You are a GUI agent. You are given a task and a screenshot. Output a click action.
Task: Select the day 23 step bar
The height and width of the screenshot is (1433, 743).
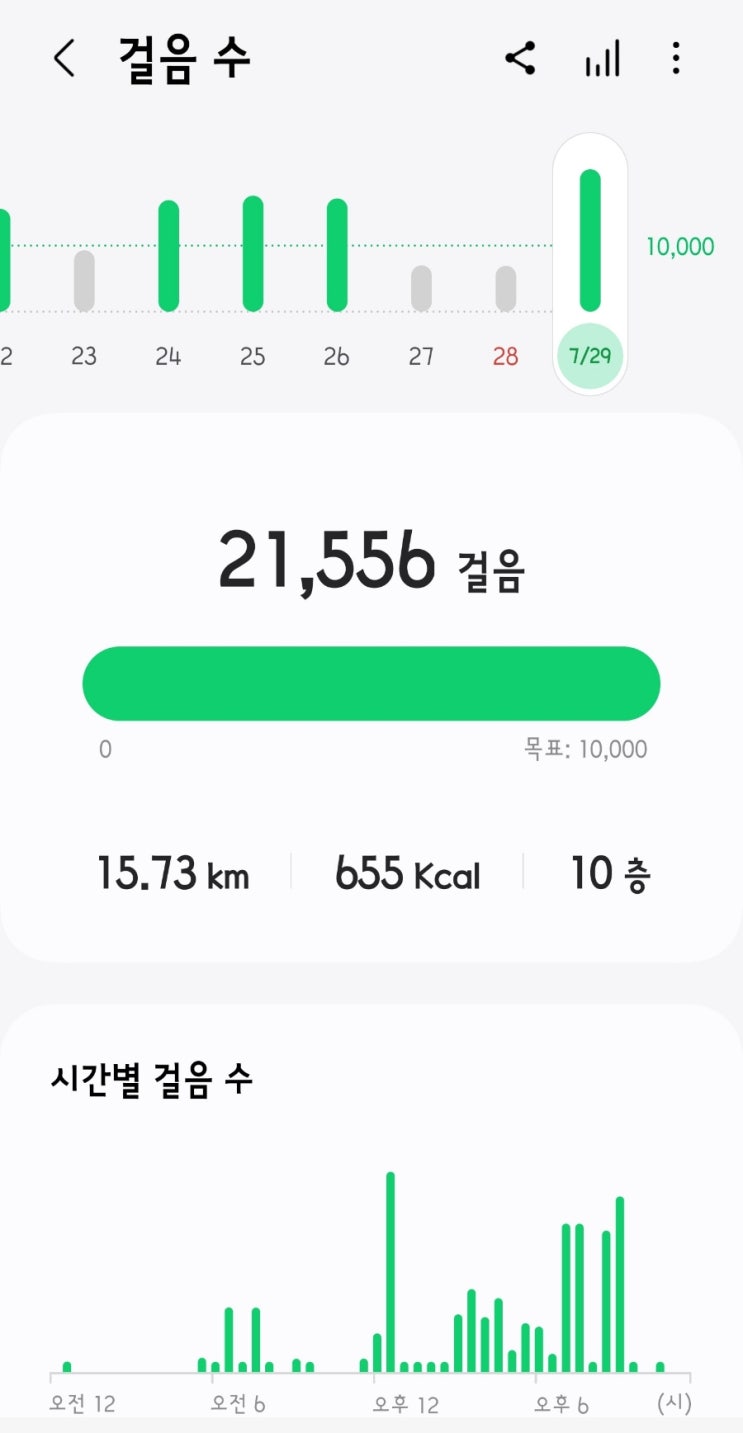(84, 281)
